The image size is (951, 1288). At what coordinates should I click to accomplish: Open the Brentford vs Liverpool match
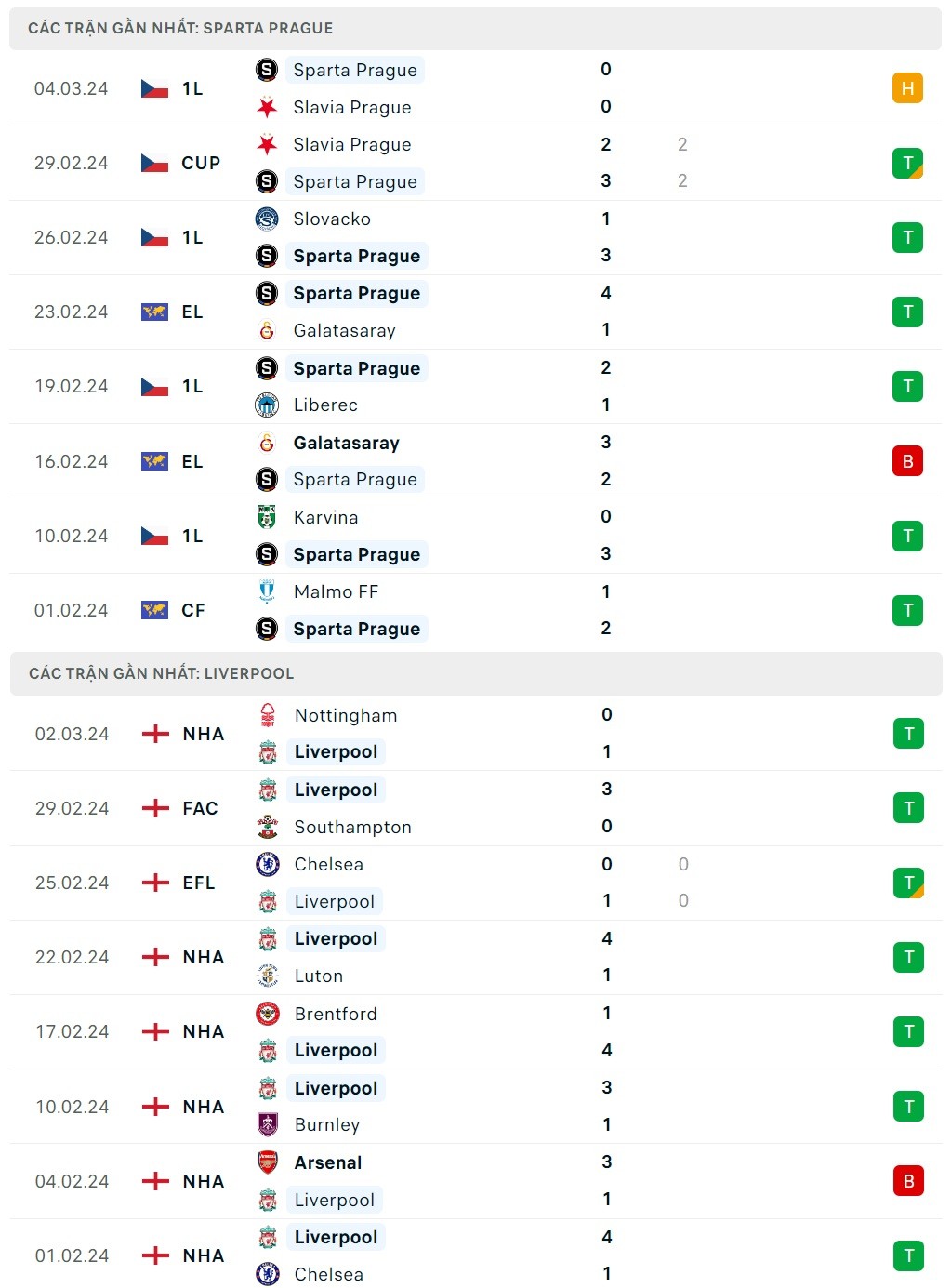point(474,1031)
